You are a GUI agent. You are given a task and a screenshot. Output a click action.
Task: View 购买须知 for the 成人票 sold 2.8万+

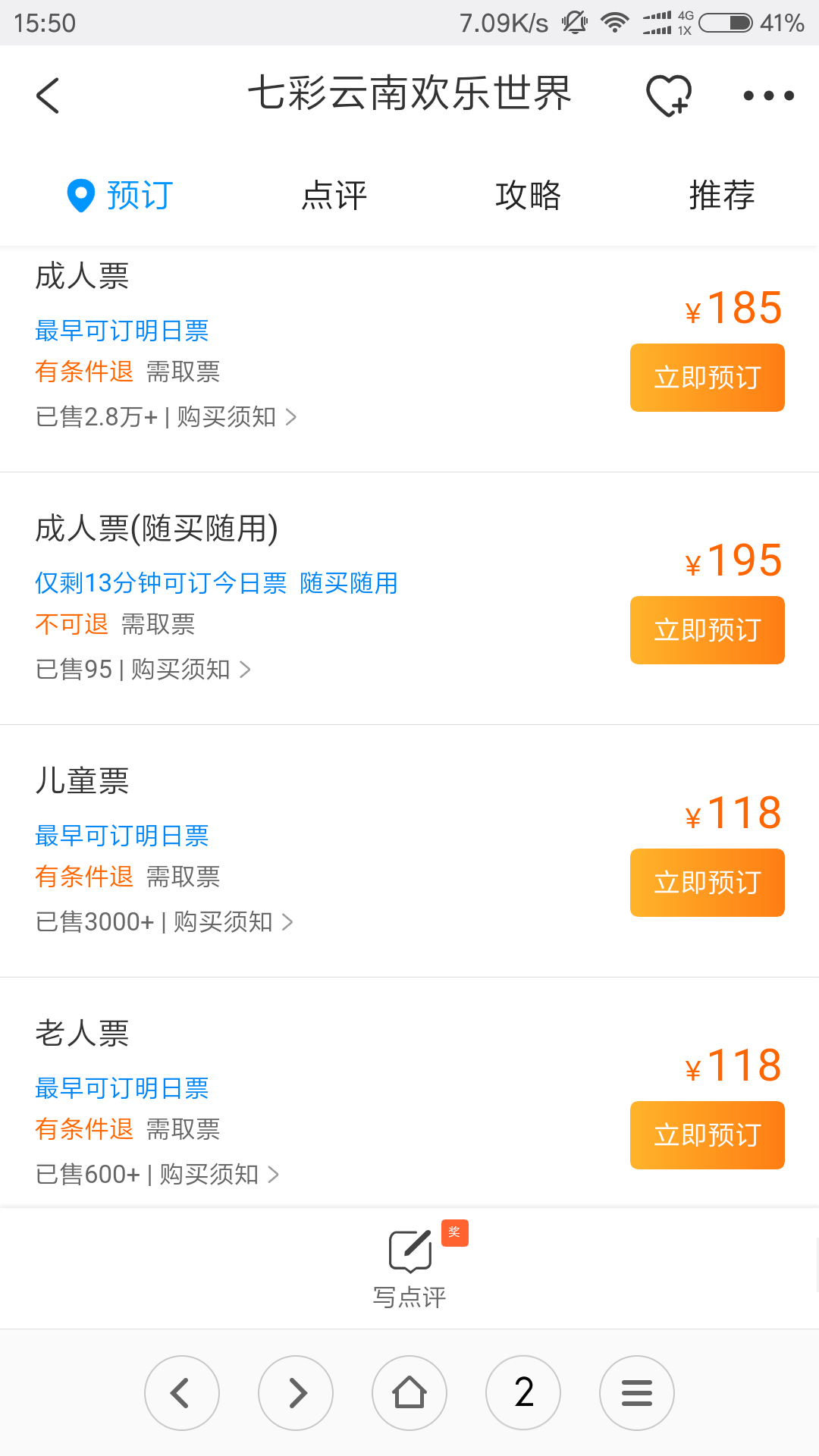click(237, 417)
